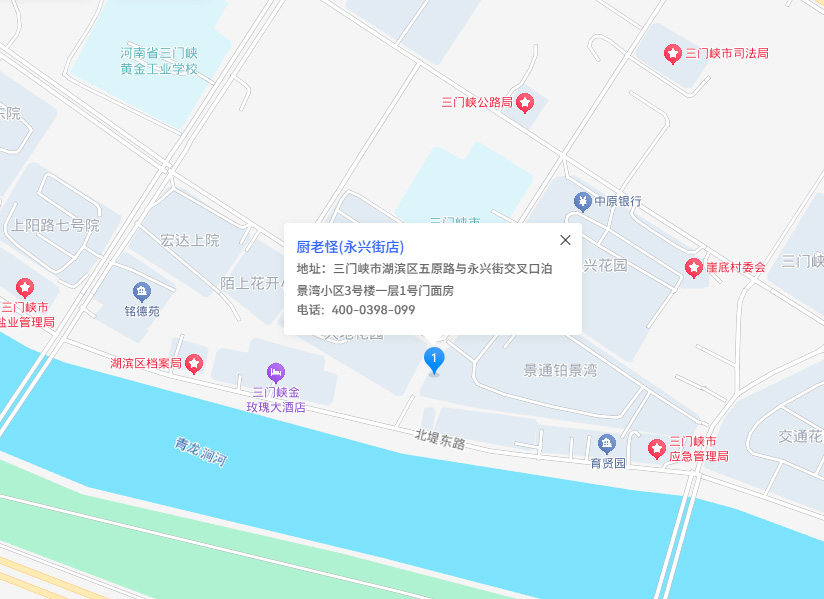Open the 厨老怪(永兴街店) title link

[x=350, y=246]
